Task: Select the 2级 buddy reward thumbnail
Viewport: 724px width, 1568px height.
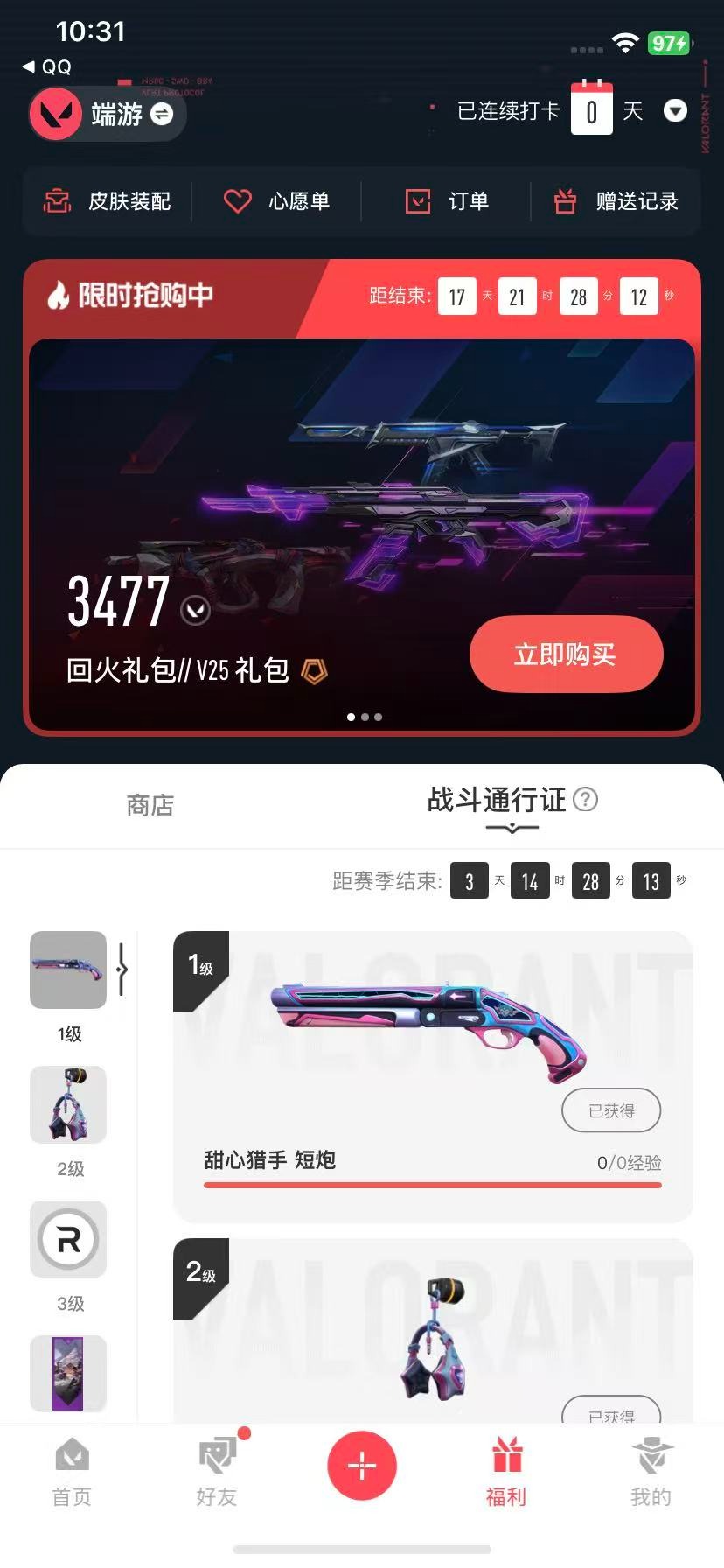Action: tap(68, 1104)
